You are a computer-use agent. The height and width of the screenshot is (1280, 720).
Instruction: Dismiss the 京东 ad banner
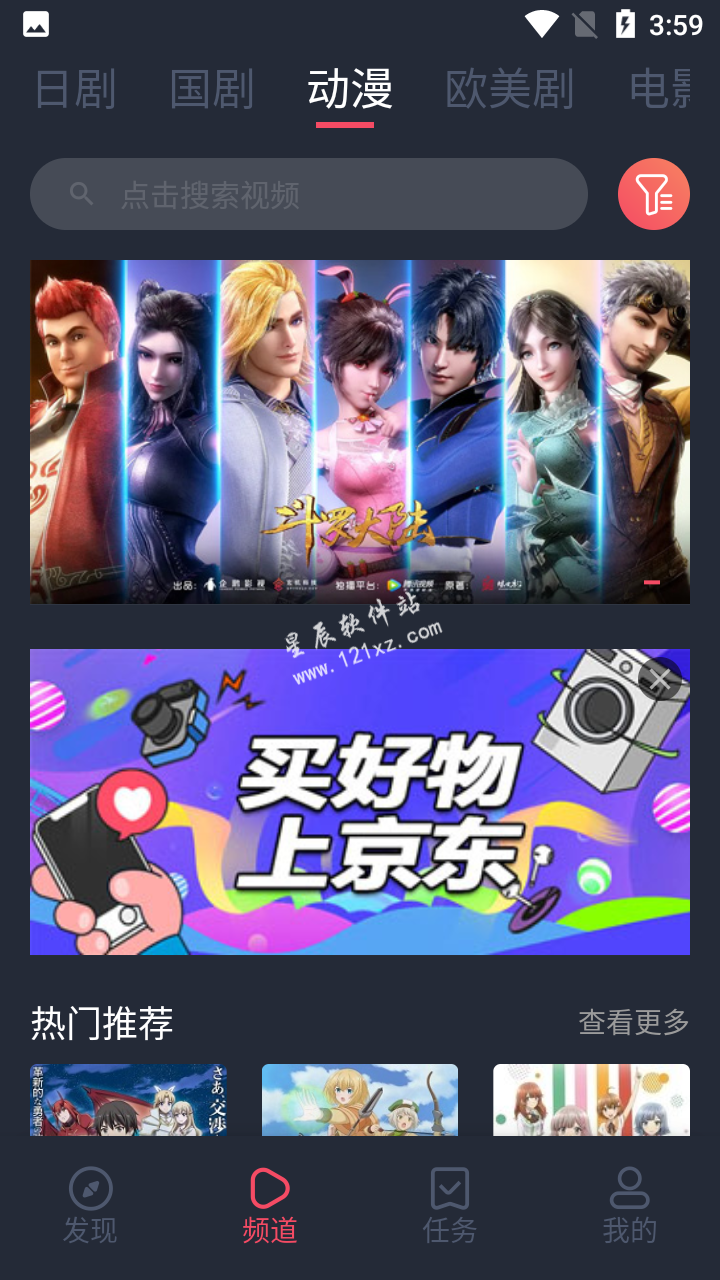click(660, 679)
